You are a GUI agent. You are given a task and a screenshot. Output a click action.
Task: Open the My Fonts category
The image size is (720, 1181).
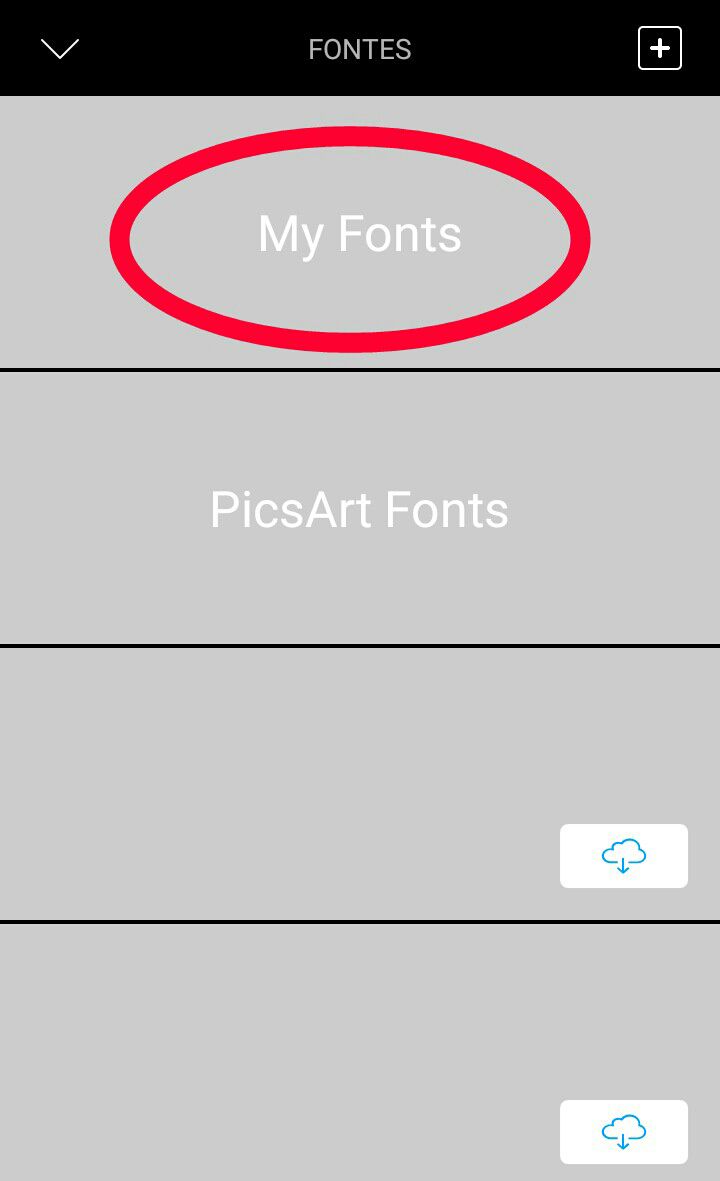[x=359, y=233]
